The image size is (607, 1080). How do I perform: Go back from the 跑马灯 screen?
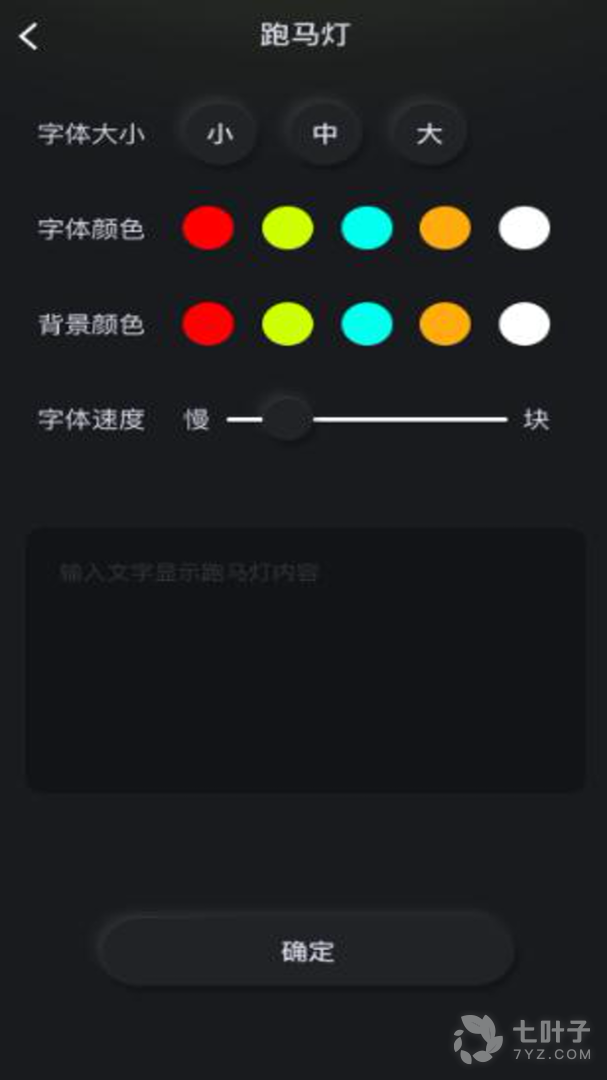tap(29, 38)
